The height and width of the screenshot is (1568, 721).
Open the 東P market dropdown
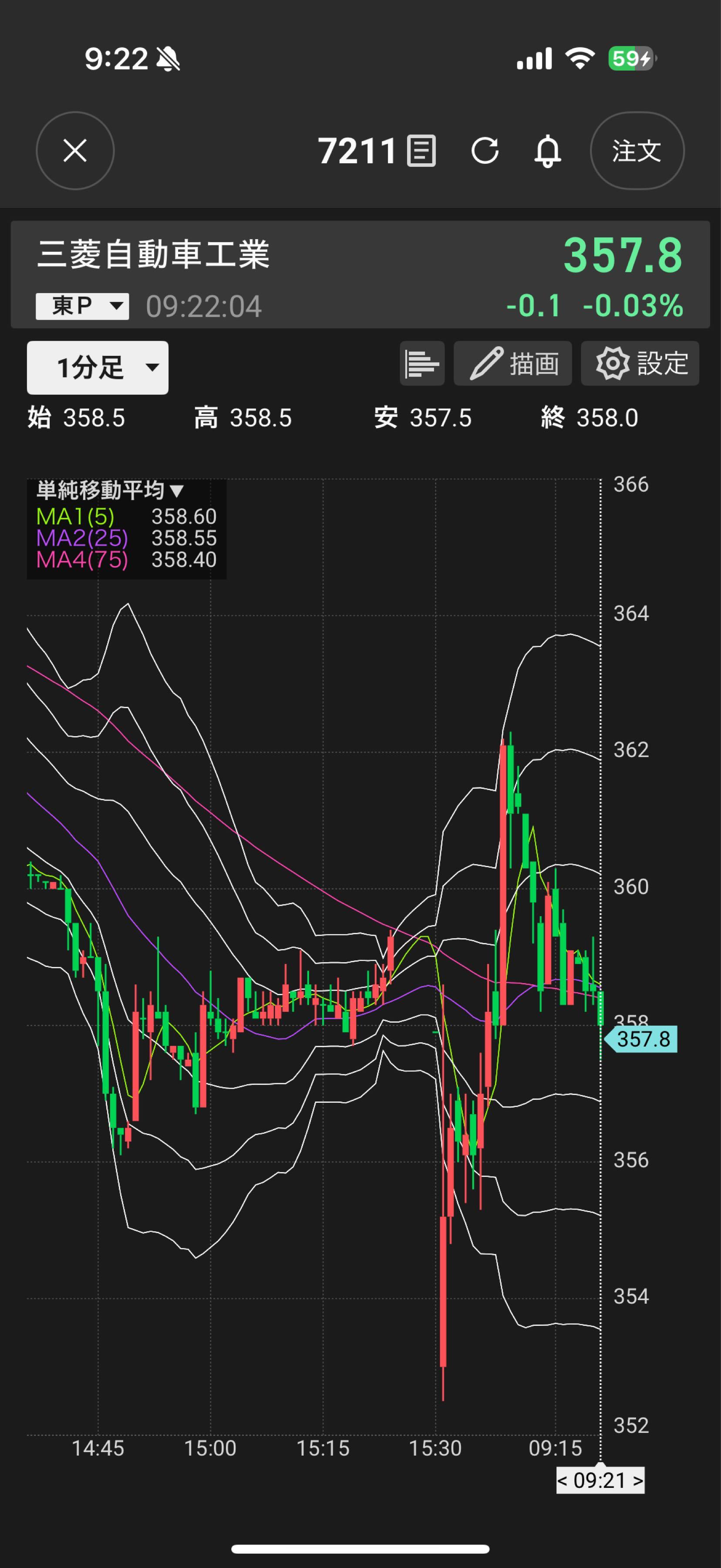tap(82, 306)
